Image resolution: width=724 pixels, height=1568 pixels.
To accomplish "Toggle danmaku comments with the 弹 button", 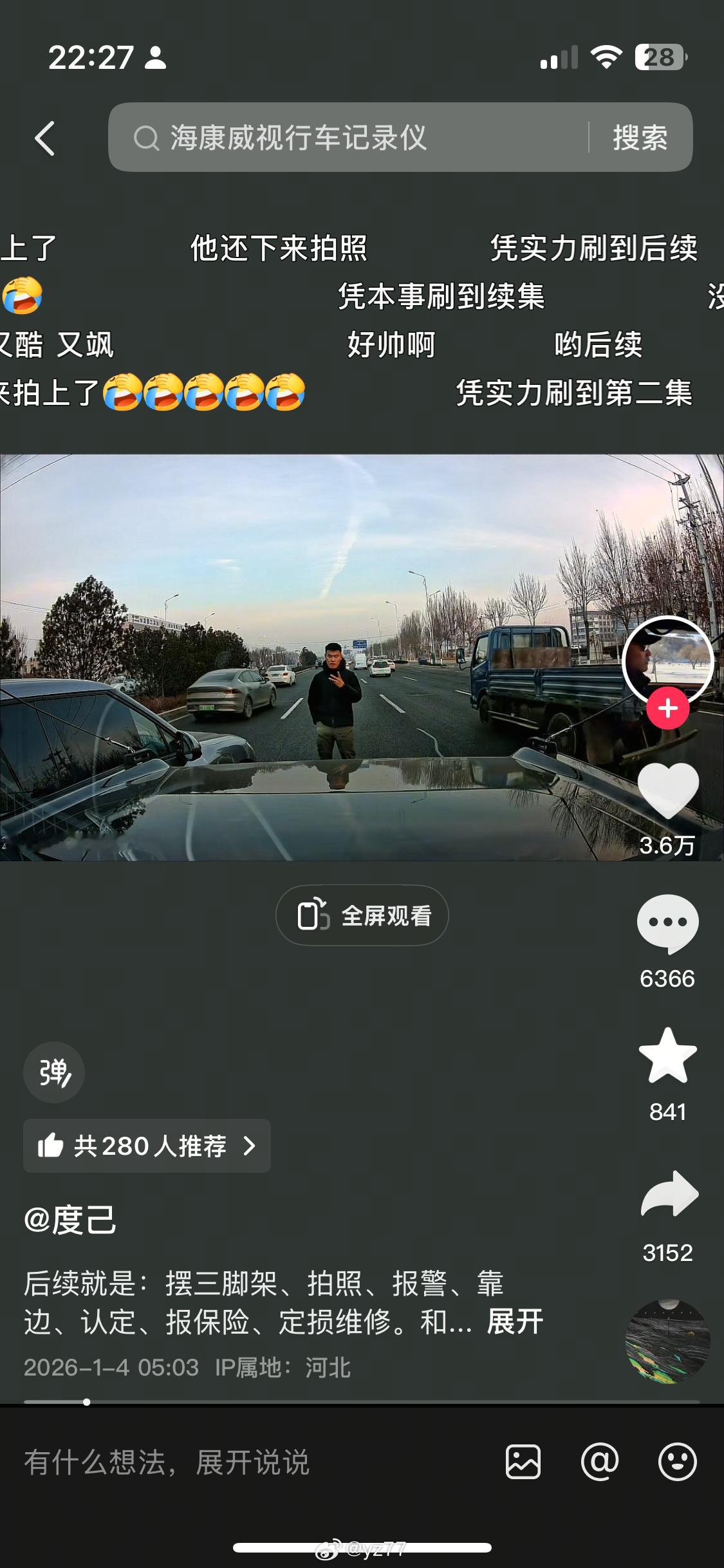I will (x=53, y=1072).
